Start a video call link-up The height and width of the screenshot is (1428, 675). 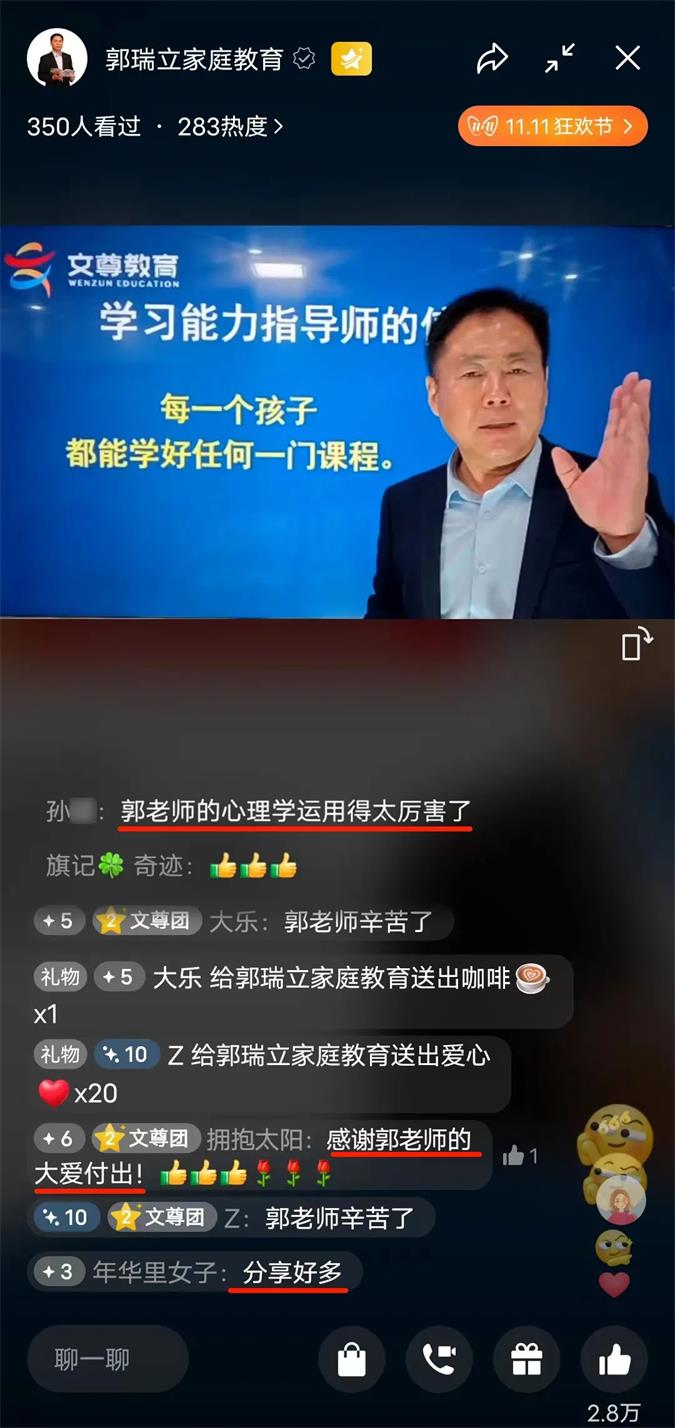[x=439, y=1359]
